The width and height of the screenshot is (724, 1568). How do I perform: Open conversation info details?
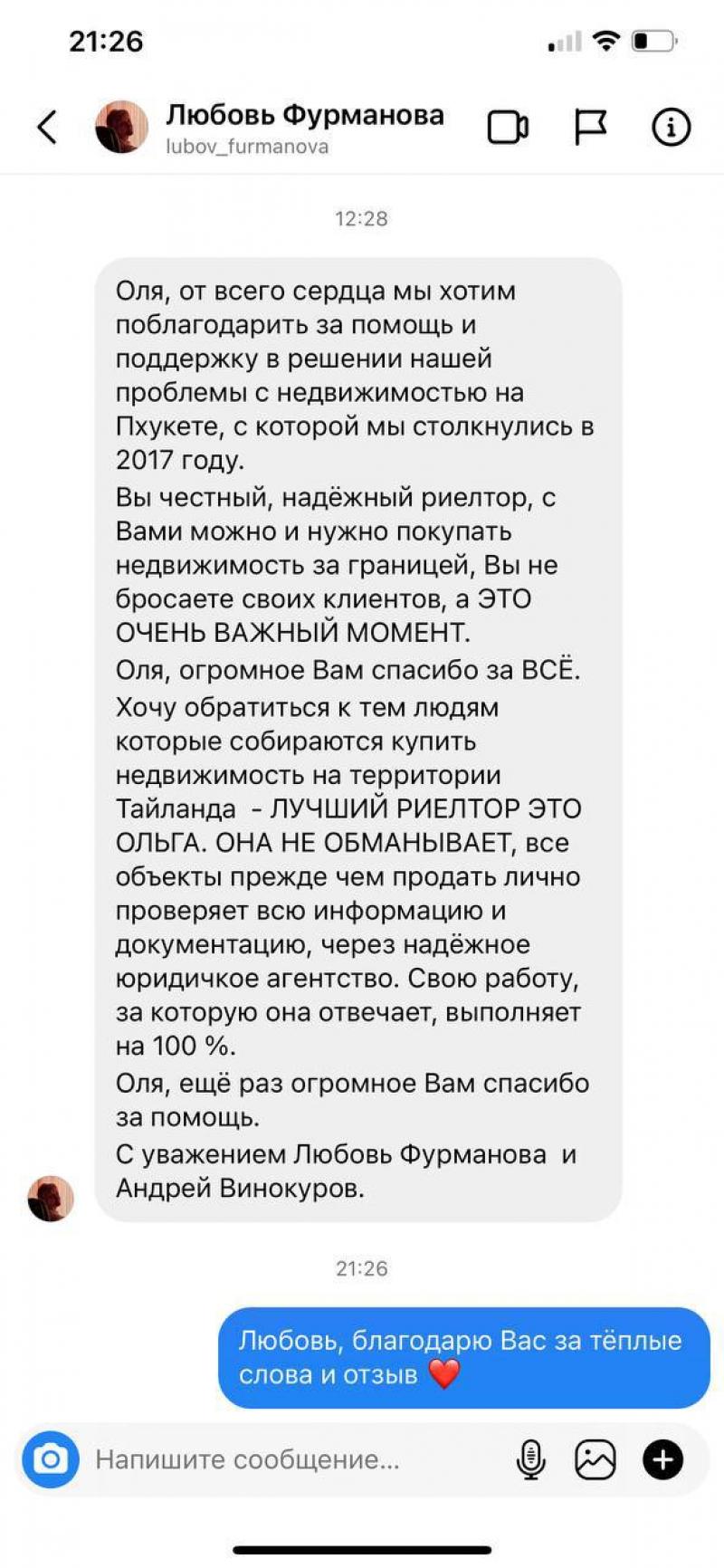pos(671,127)
